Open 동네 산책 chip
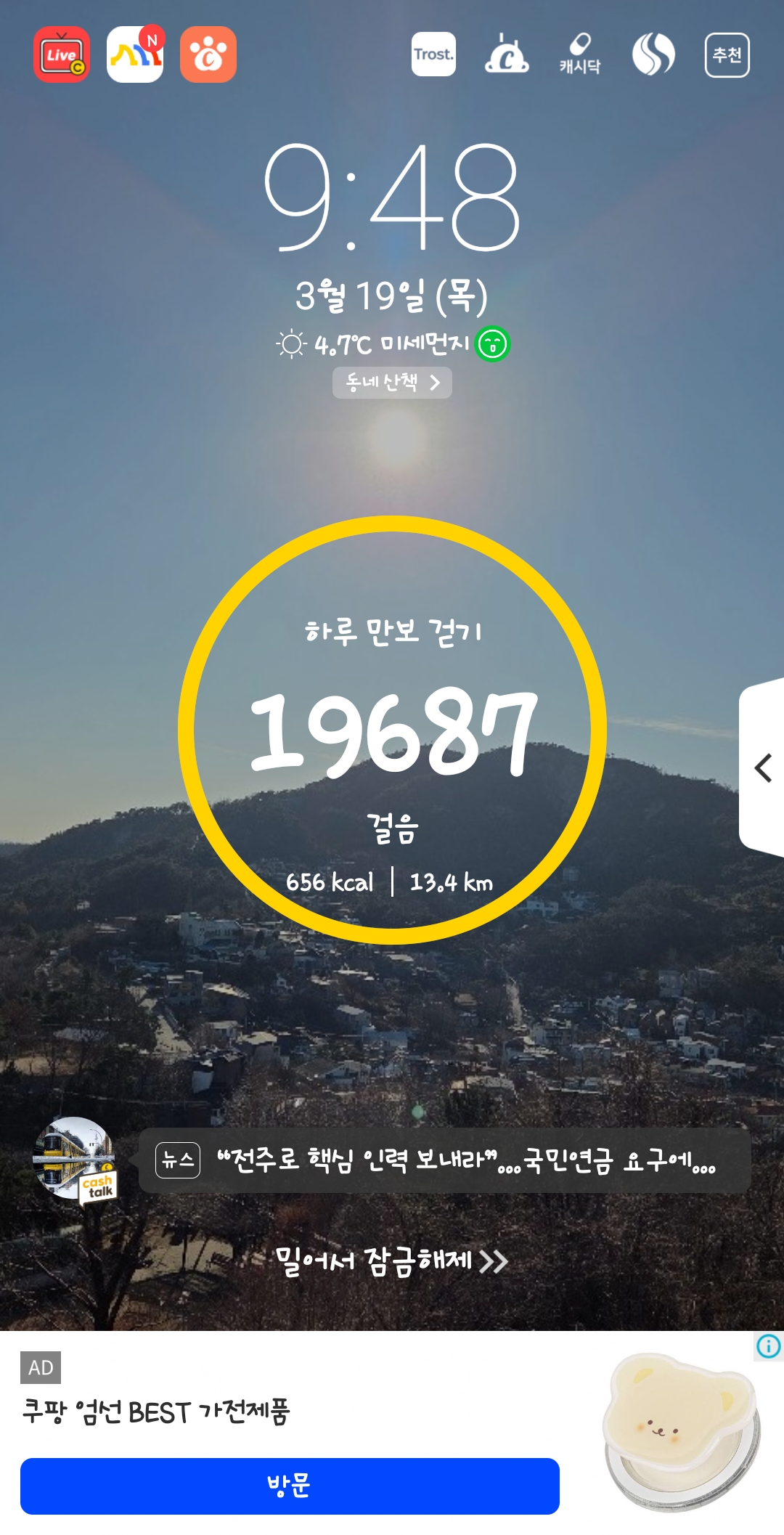Image resolution: width=784 pixels, height=1535 pixels. click(x=392, y=383)
